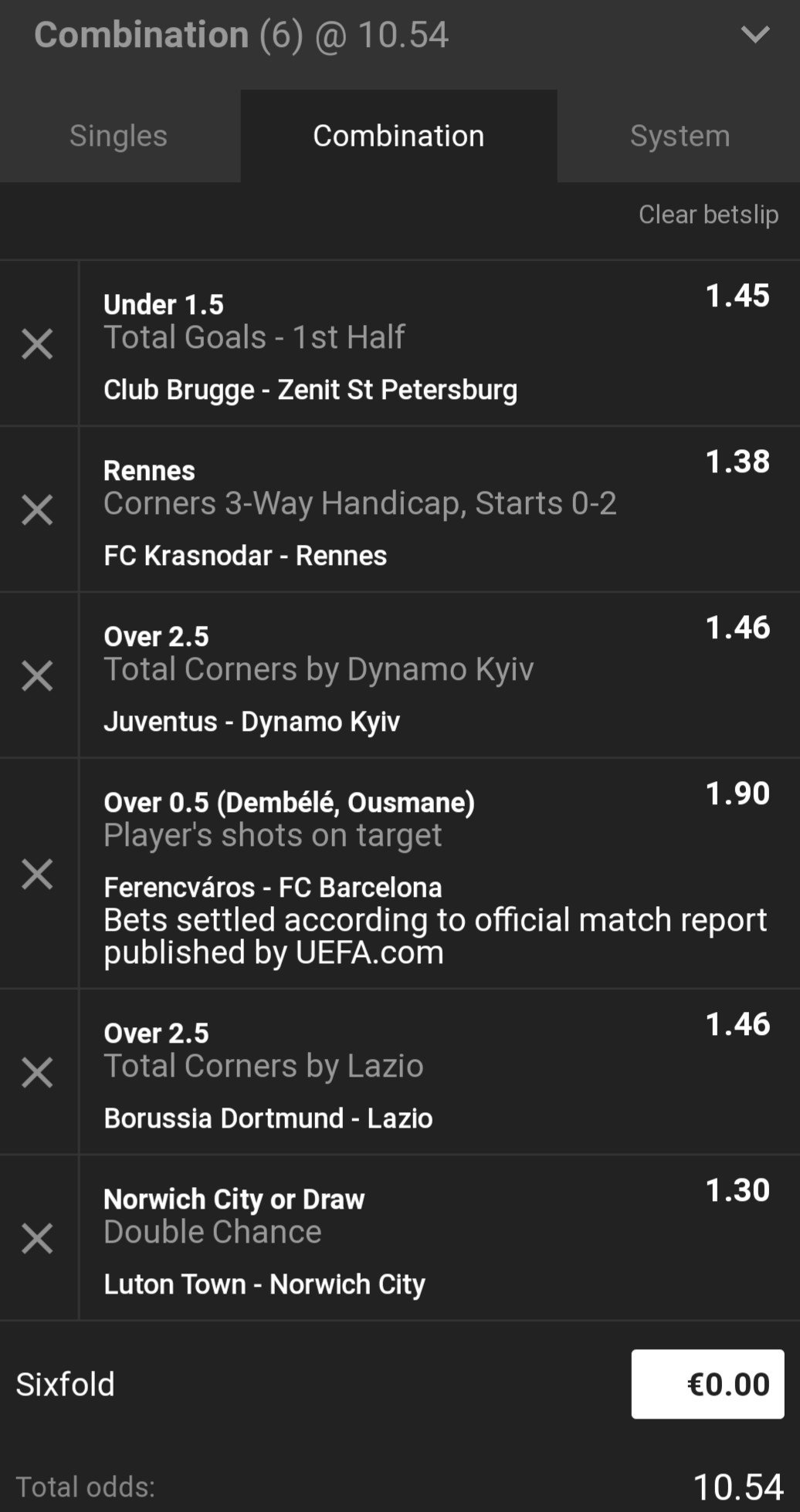Viewport: 800px width, 1512px height.
Task: Select the Combination tab
Action: (398, 136)
